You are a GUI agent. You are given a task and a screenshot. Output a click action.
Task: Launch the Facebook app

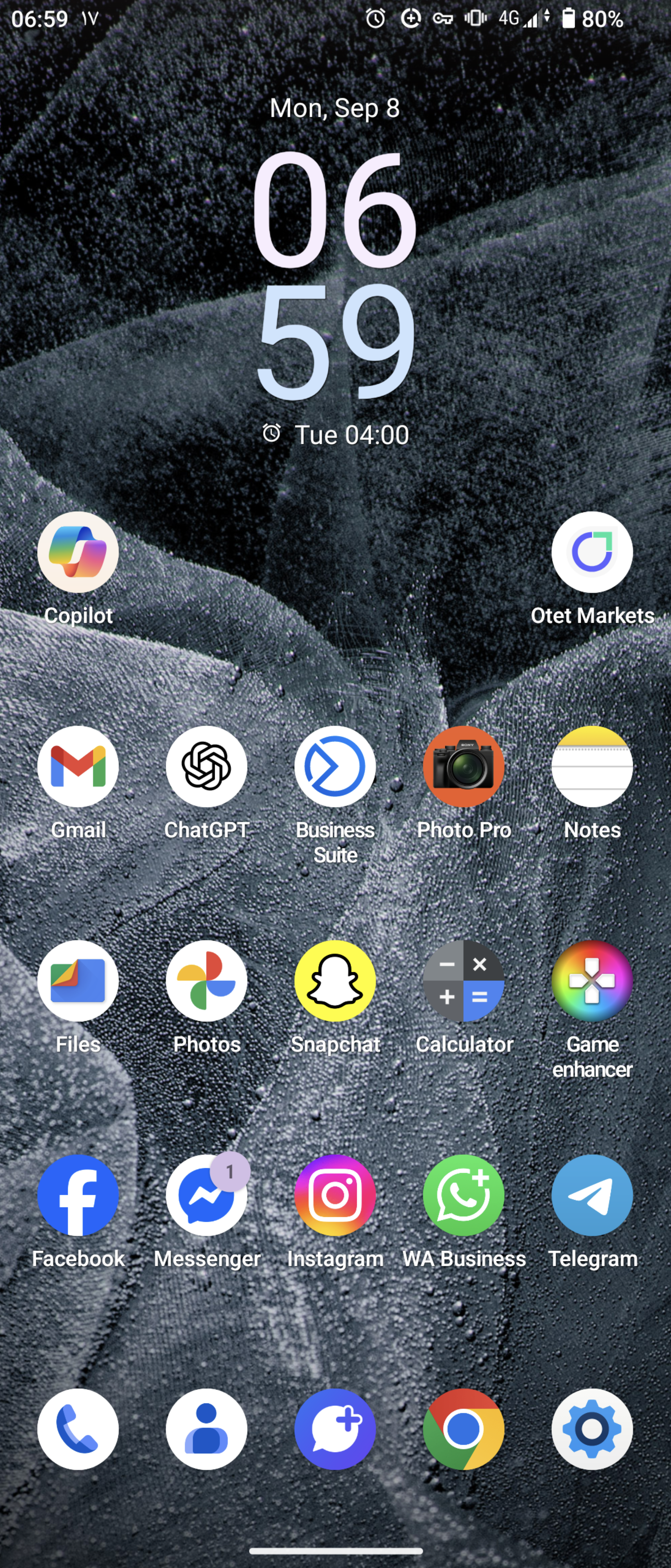point(78,1195)
